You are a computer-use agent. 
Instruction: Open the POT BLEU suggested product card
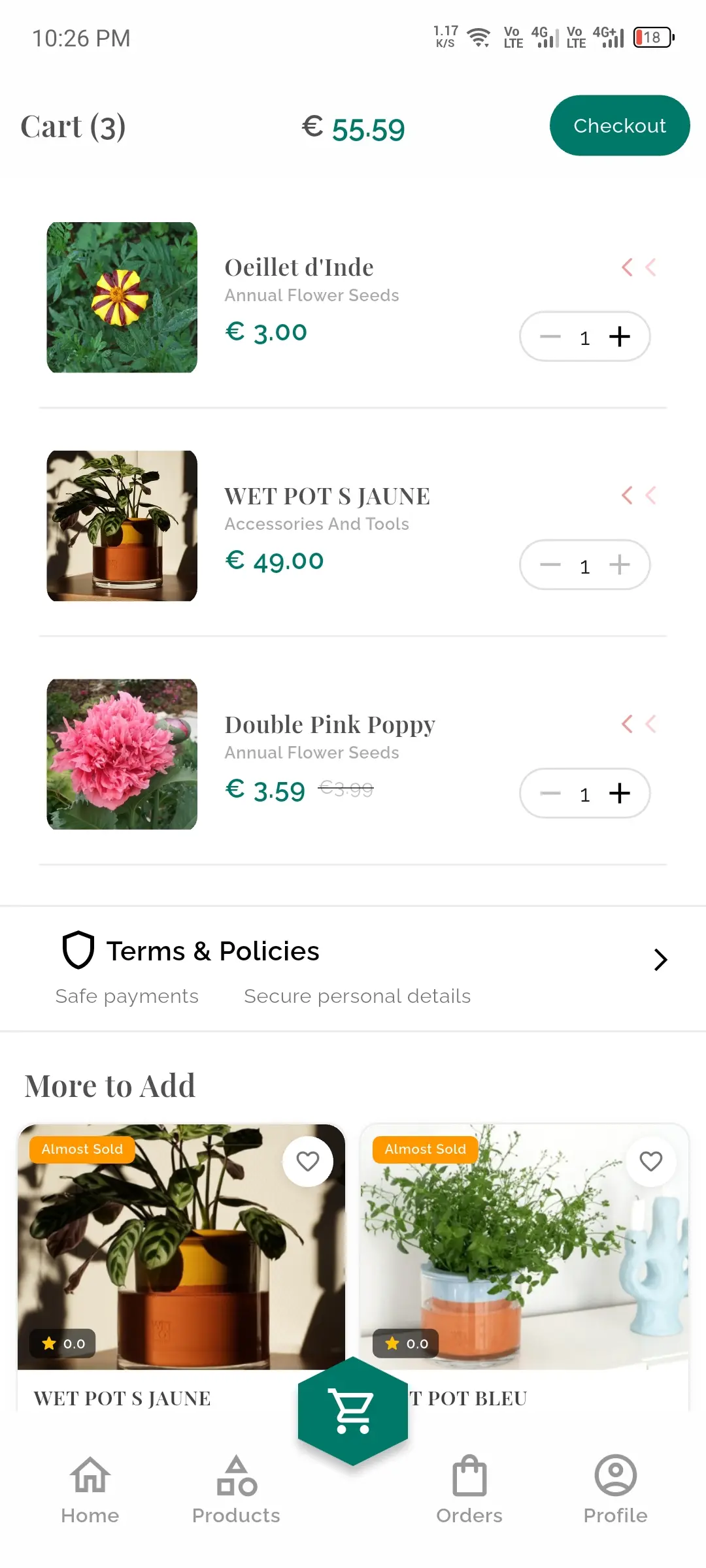[x=524, y=1267]
